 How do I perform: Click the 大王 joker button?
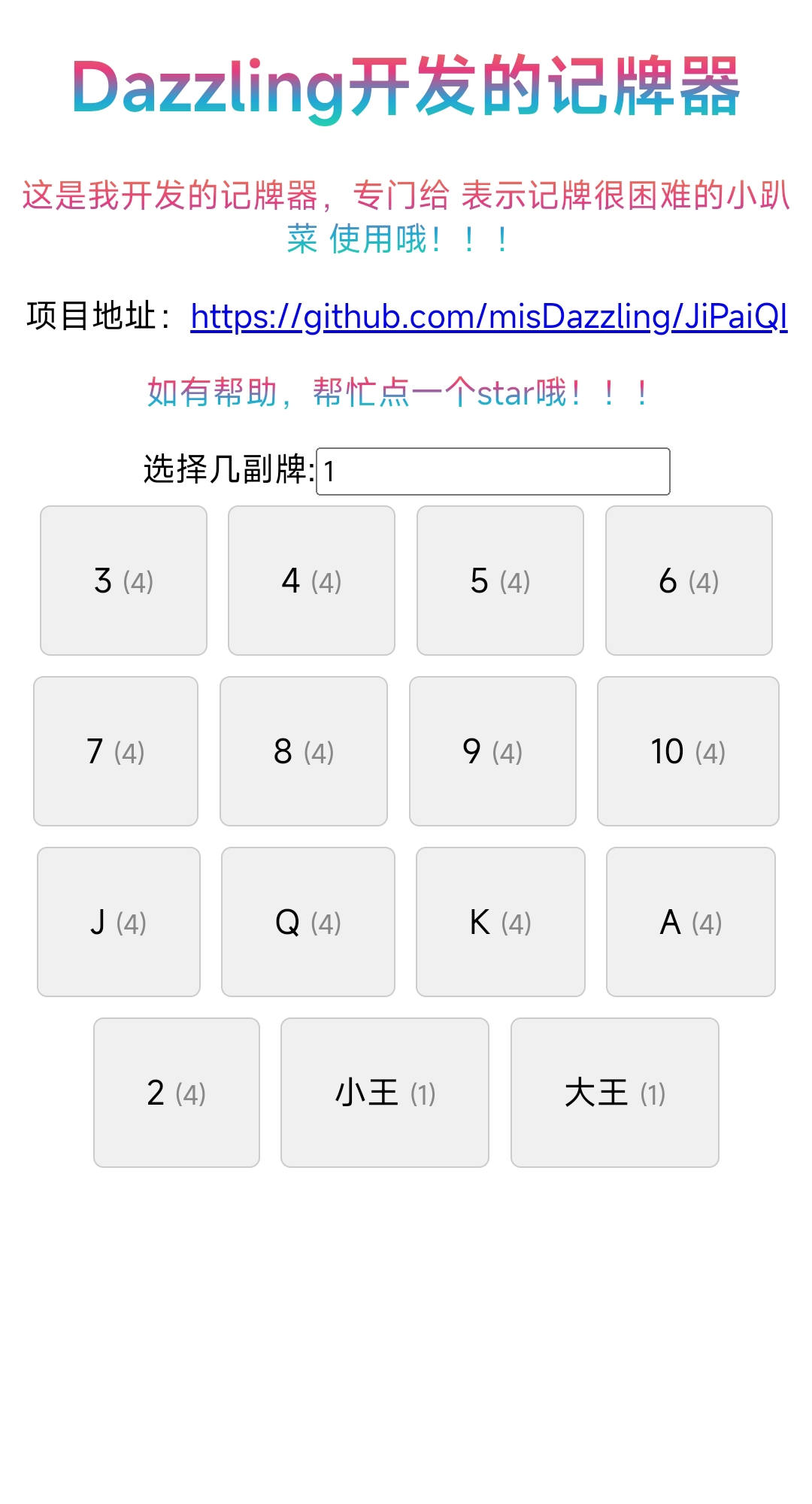pos(614,1091)
